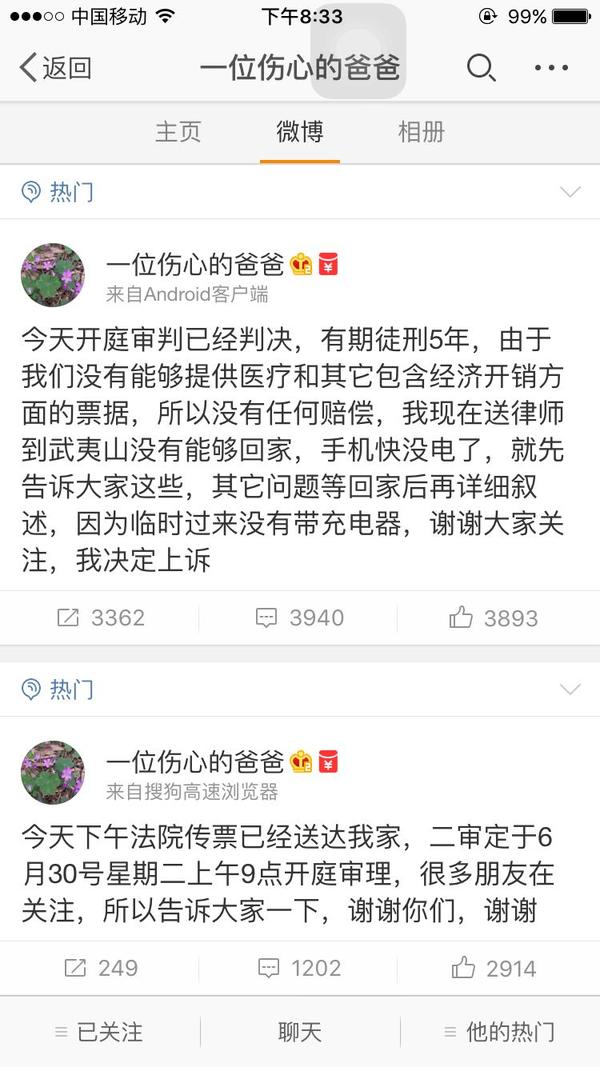Select the 微博 tab

(x=300, y=132)
